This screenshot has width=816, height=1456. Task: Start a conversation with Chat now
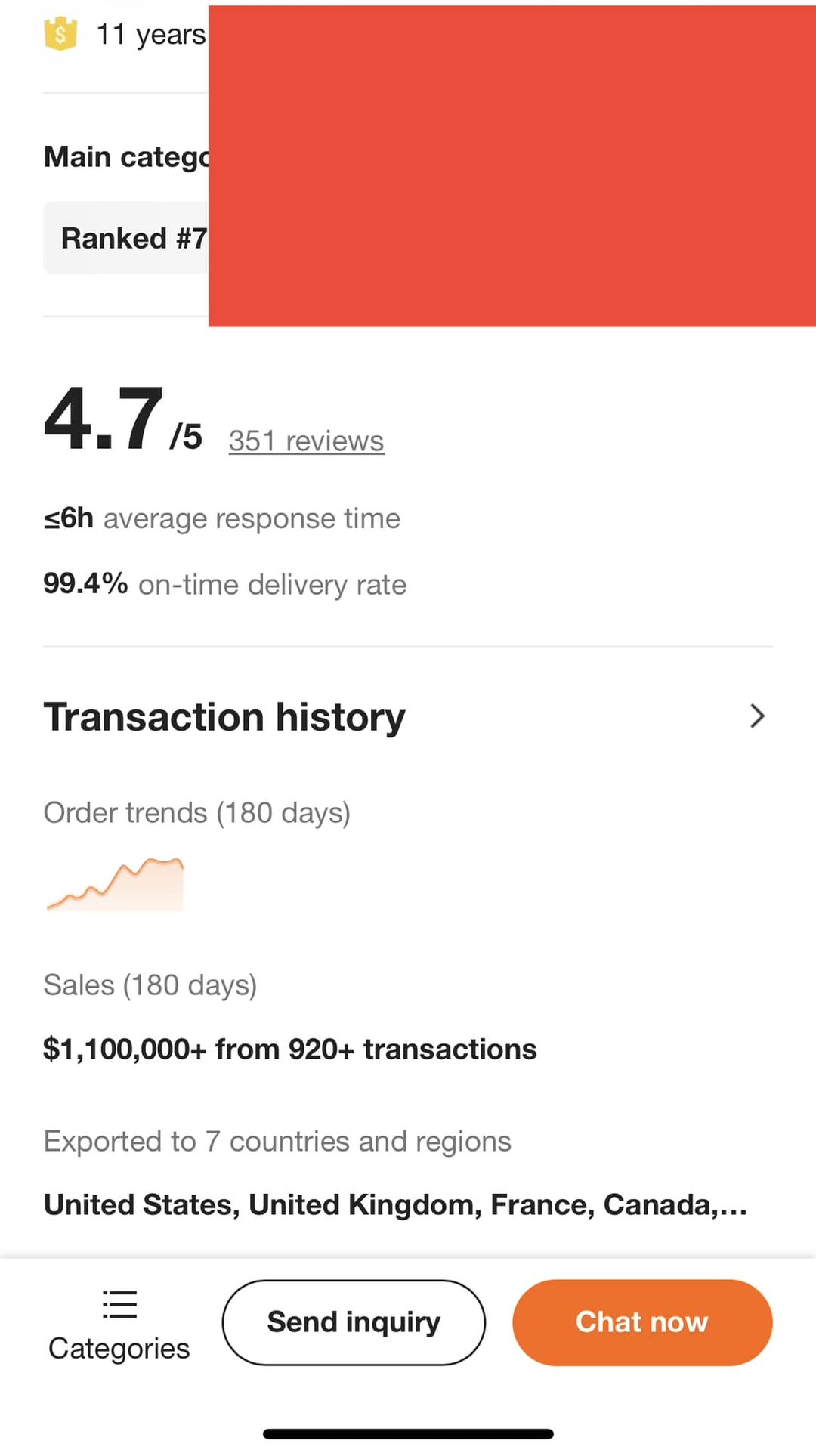[642, 1322]
